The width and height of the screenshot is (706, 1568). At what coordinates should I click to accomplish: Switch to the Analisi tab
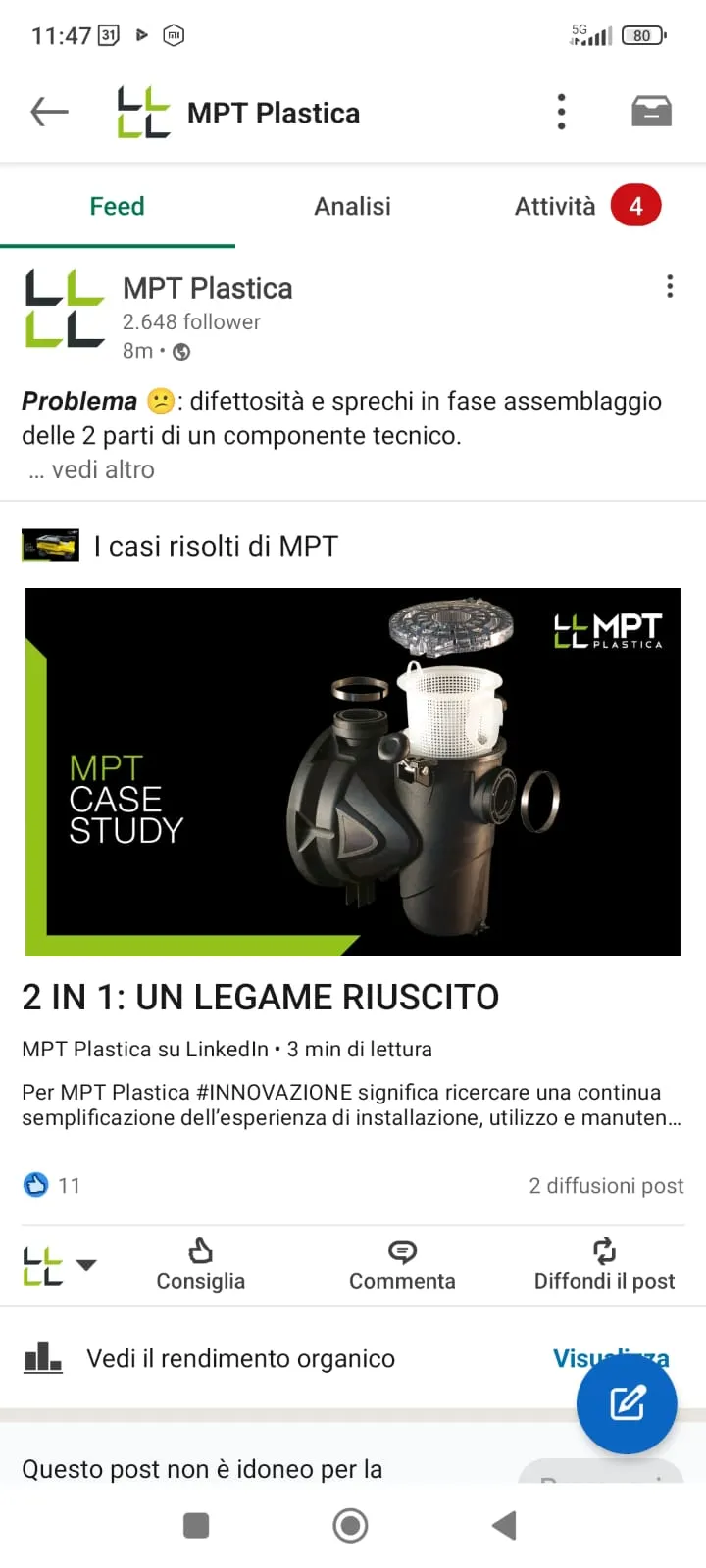(353, 206)
